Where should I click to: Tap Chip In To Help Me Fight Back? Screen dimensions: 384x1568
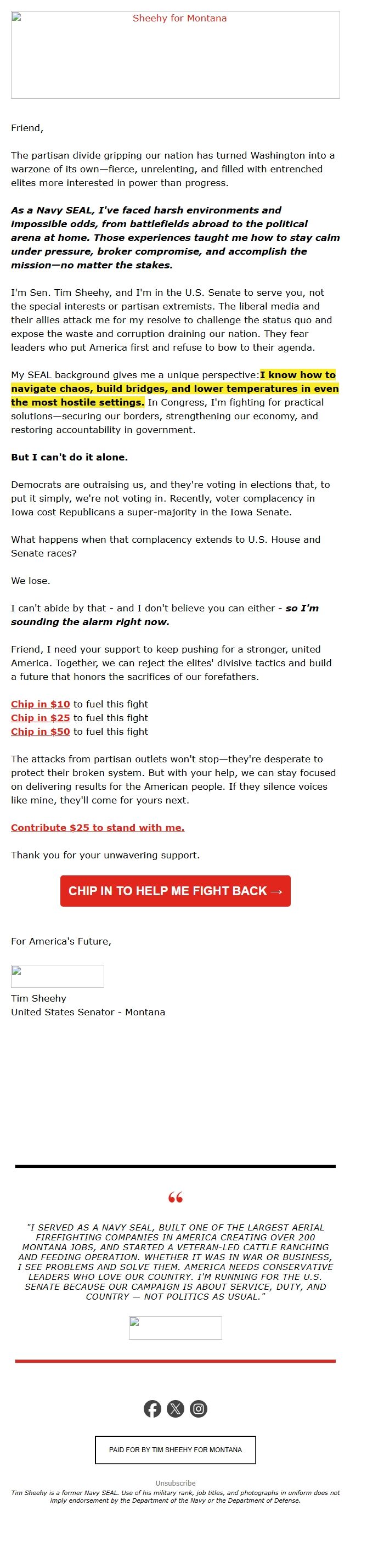[175, 891]
